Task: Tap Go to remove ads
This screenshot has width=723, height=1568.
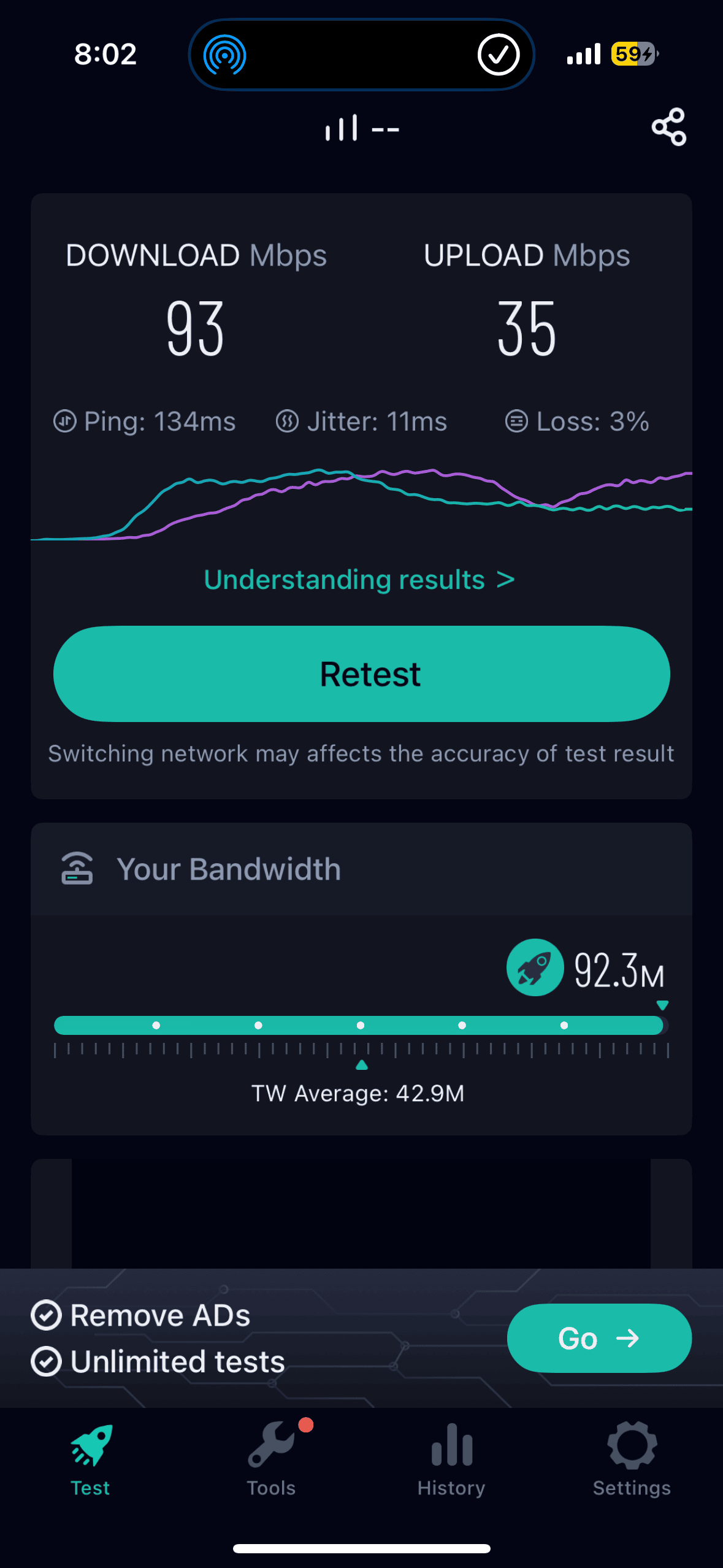Action: tap(599, 1338)
